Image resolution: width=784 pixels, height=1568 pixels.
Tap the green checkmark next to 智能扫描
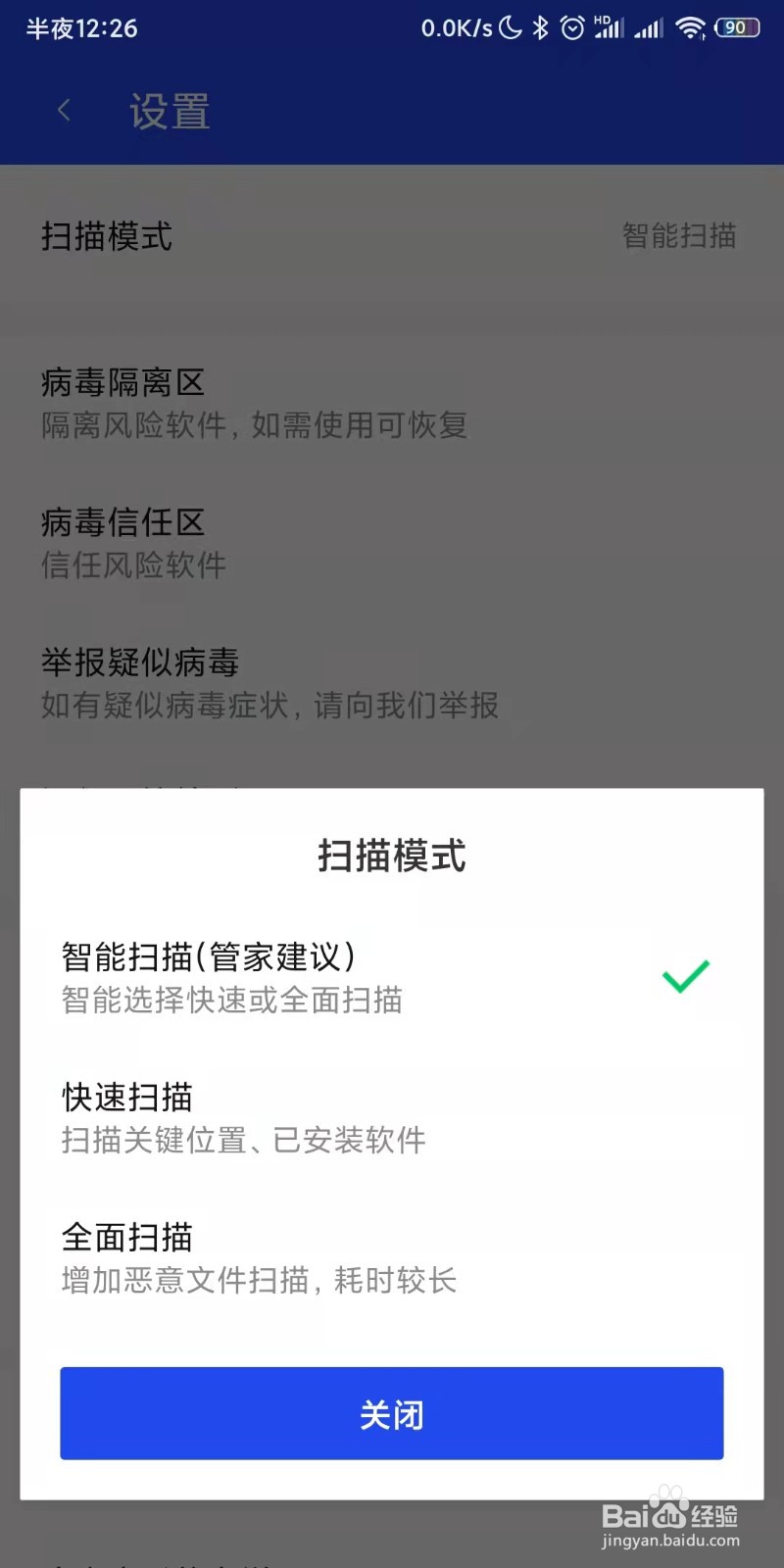(685, 975)
